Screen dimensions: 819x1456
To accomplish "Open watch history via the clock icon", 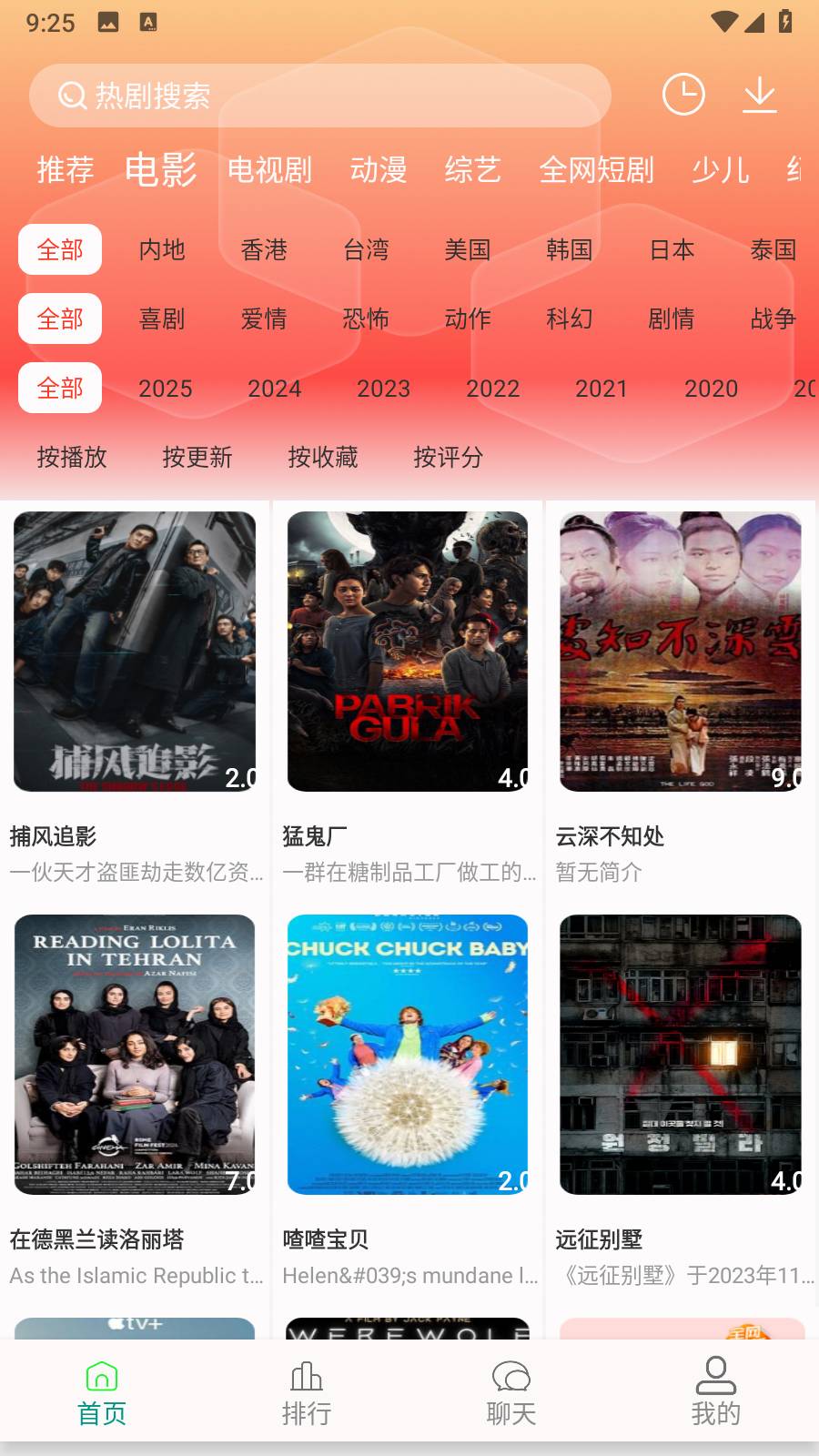I will tap(684, 95).
